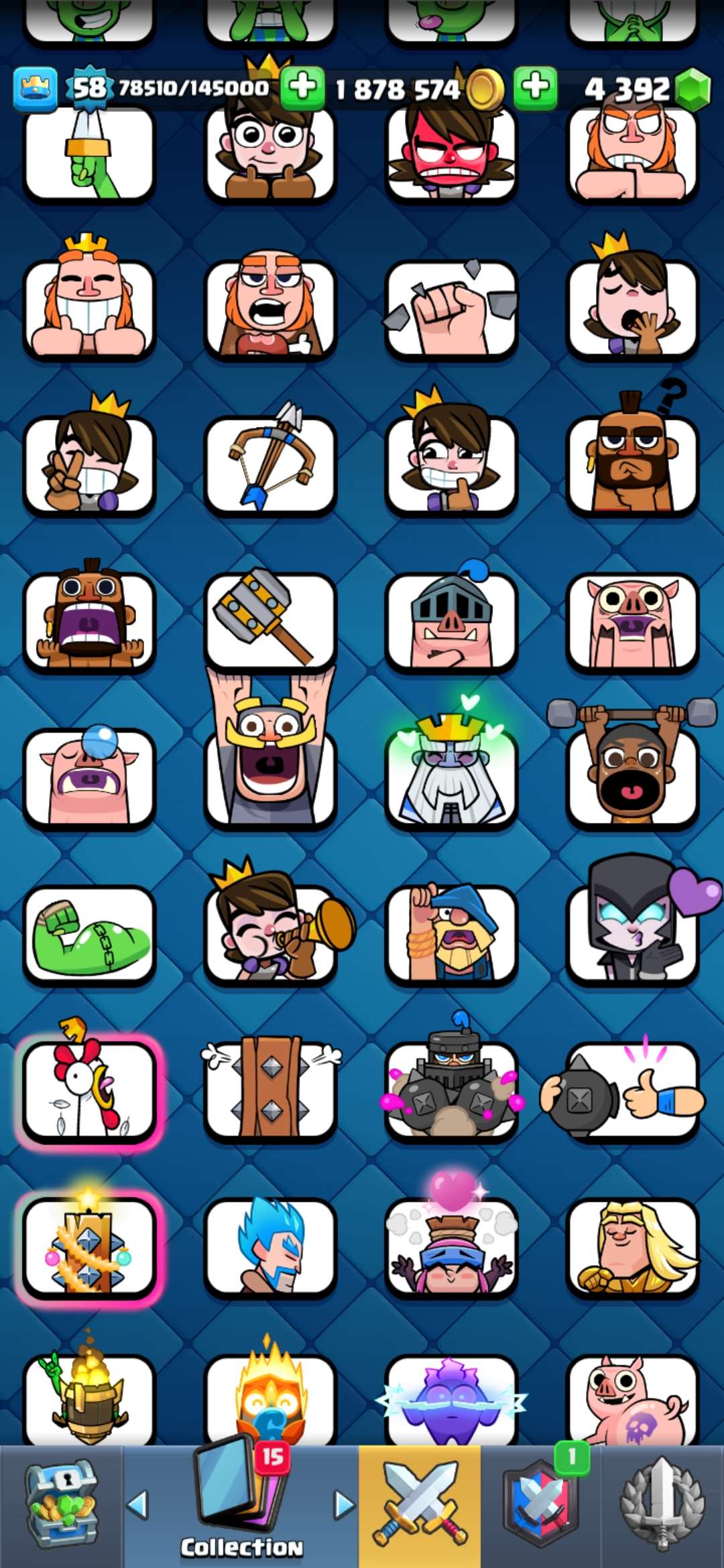
Task: Deselect the glowing Royal Ghost king emote
Action: coord(451,774)
